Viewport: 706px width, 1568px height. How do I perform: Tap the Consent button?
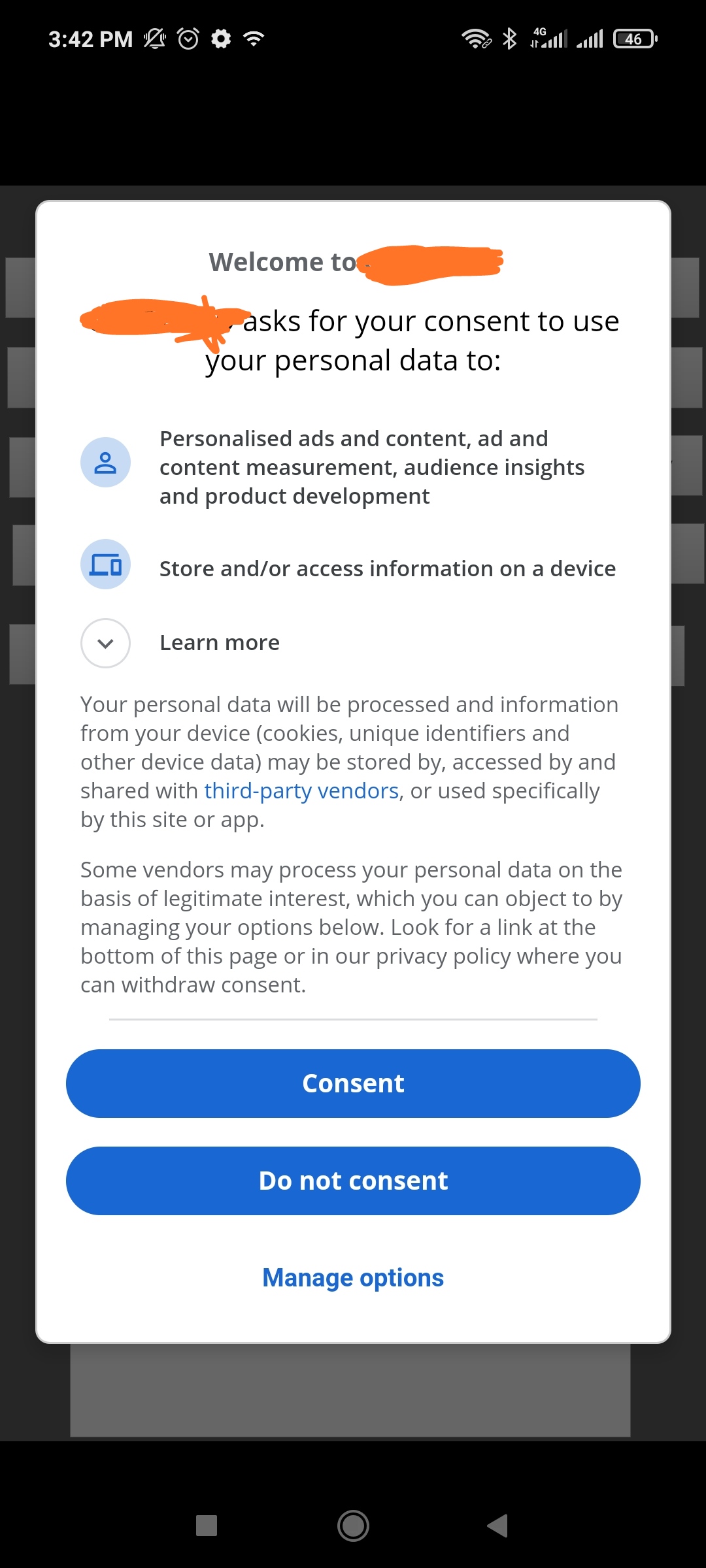(353, 1083)
